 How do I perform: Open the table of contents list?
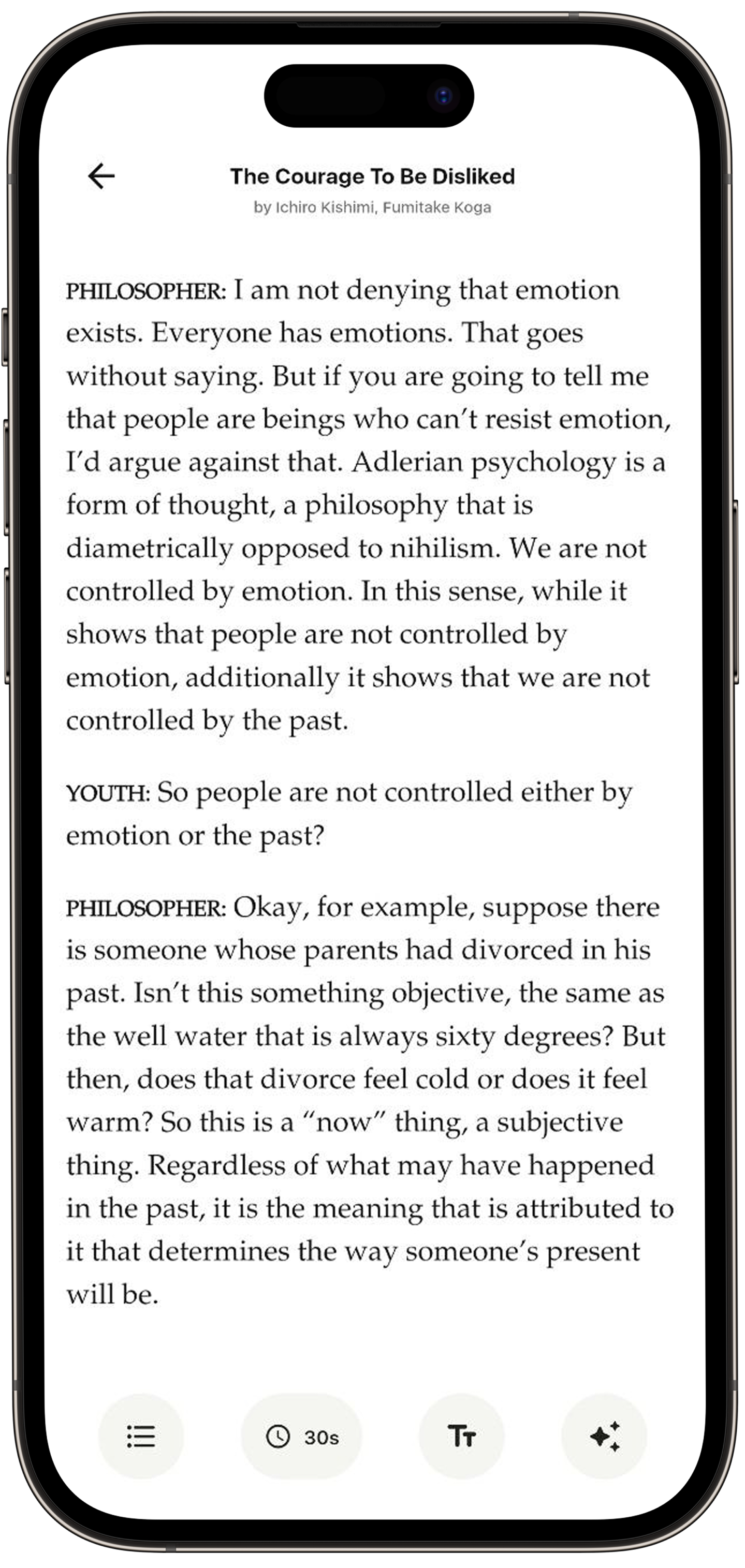click(x=141, y=1437)
